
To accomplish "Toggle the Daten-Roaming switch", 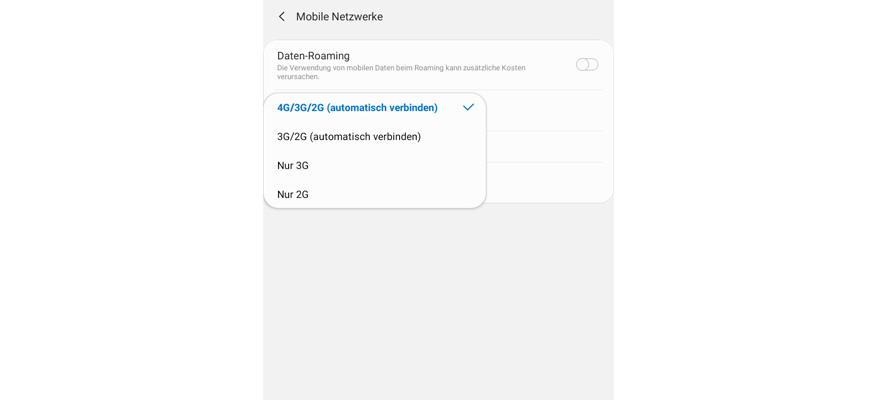I will 586,65.
